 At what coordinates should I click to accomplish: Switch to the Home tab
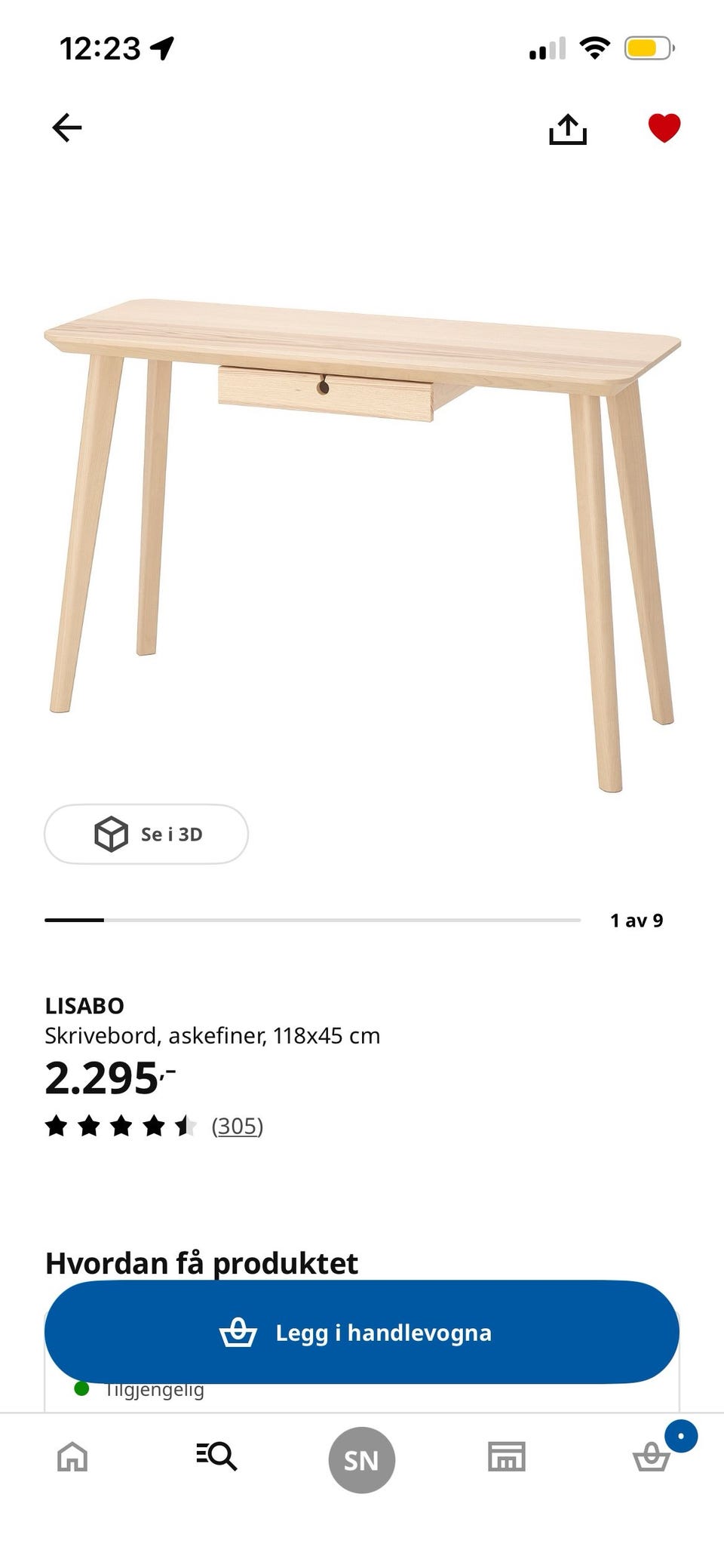coord(72,1456)
